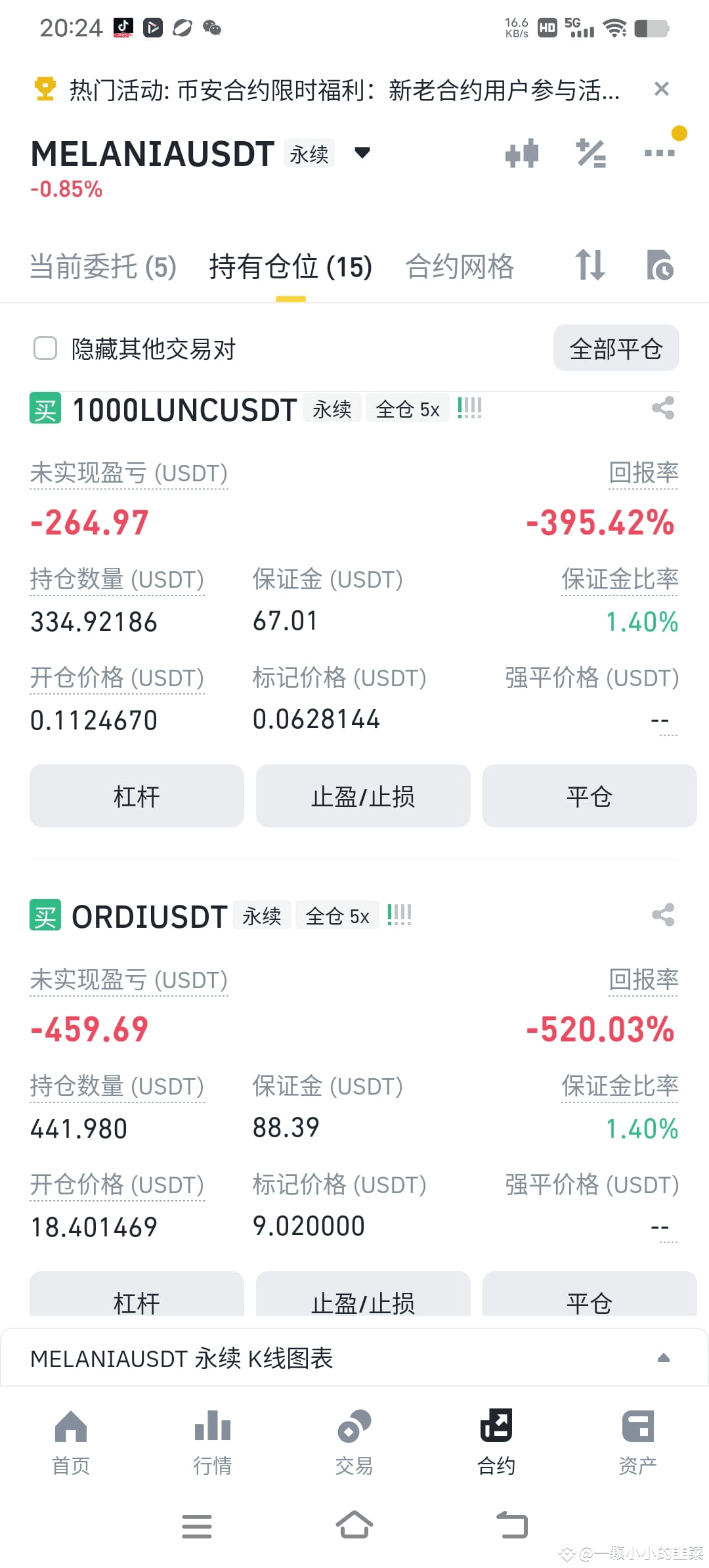Tap the 全部平仓 button

616,348
